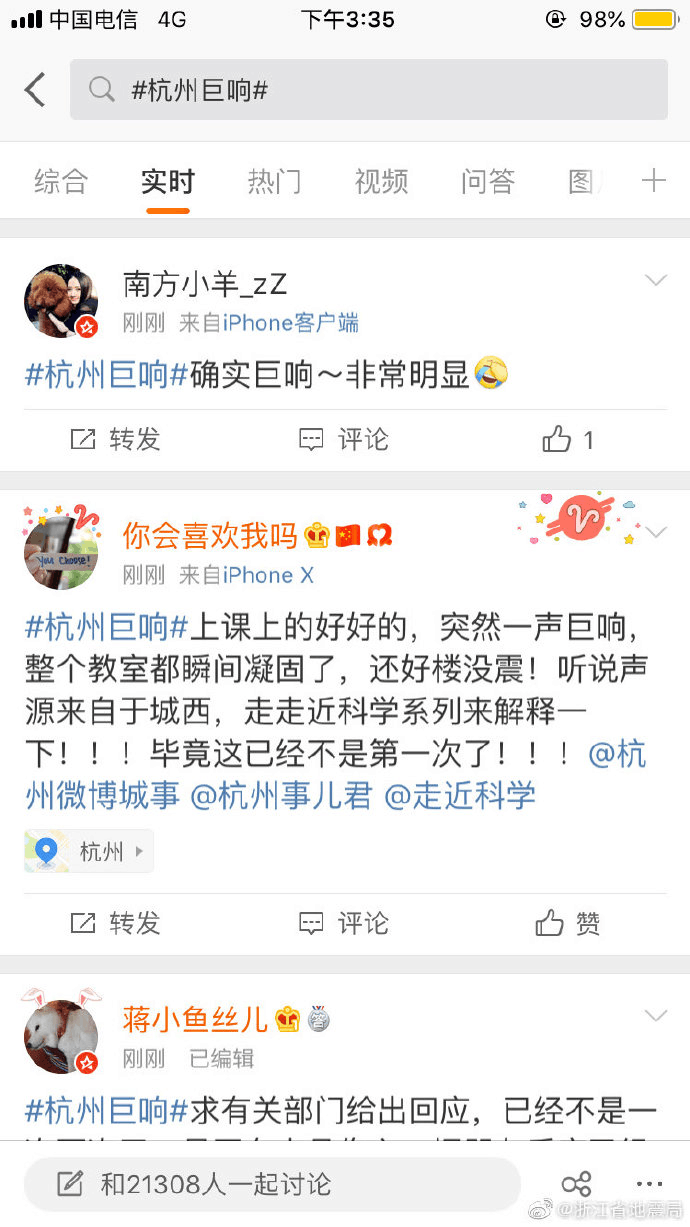Repost 南方小羊_zZ's post via 转发

pos(115,439)
